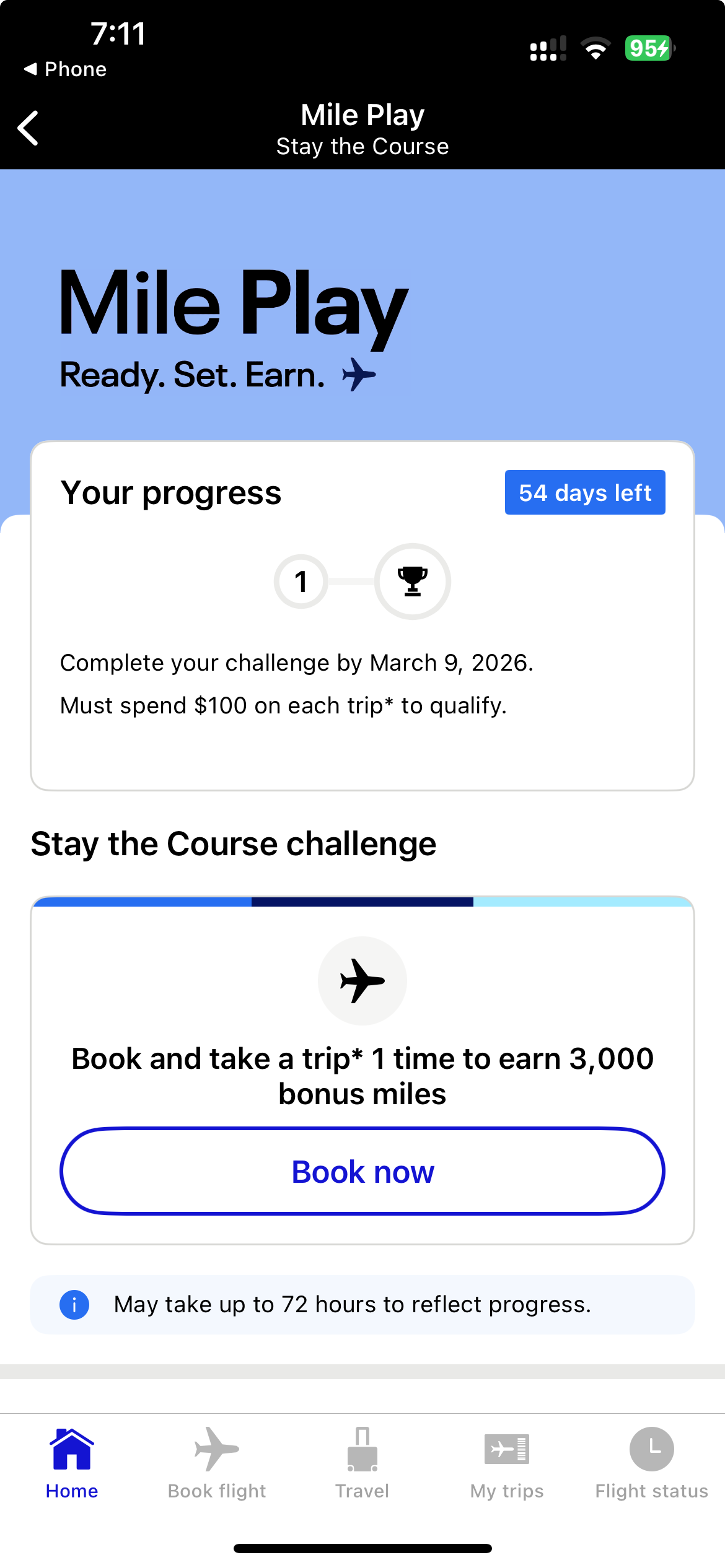Switch to the Home tab
725x1568 pixels.
(72, 1463)
